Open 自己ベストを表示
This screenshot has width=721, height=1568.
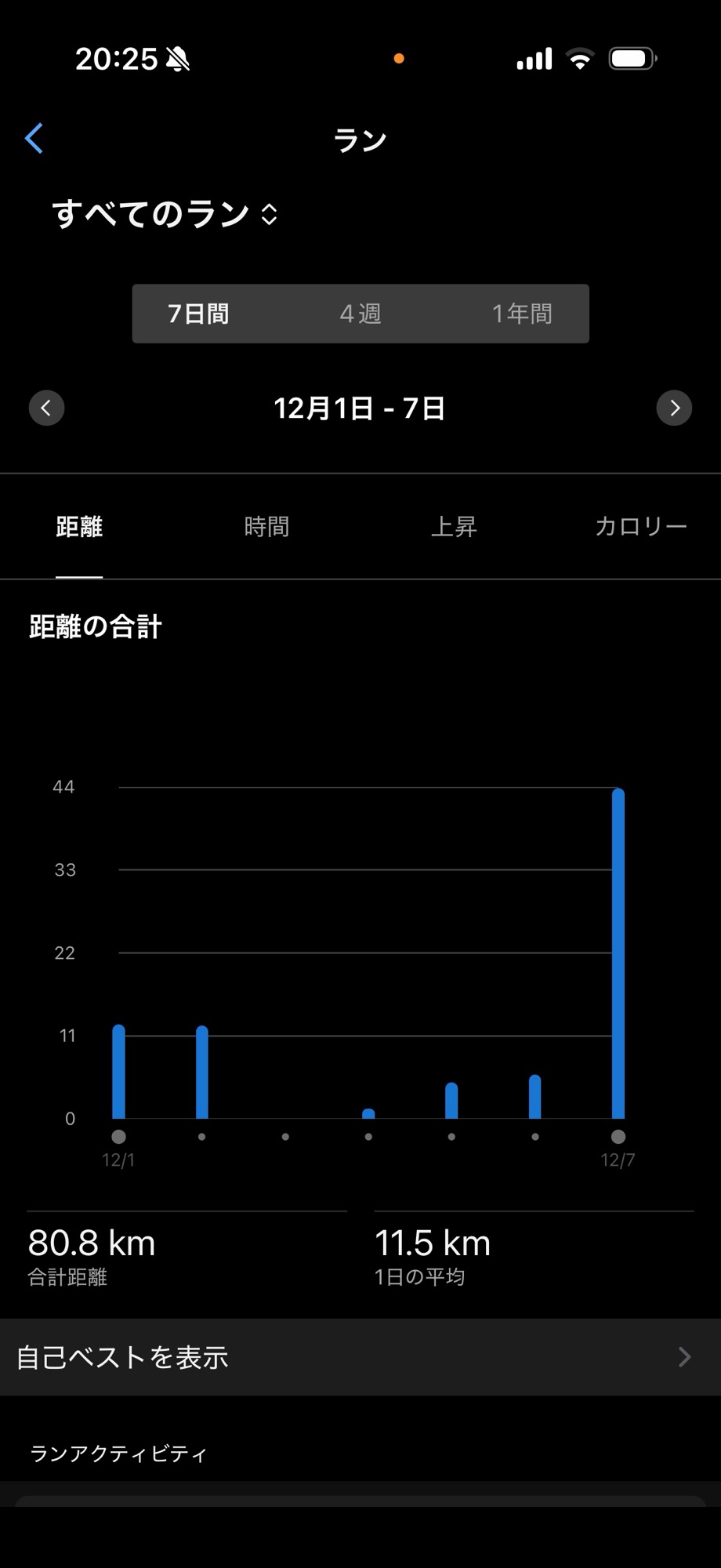[360, 1357]
